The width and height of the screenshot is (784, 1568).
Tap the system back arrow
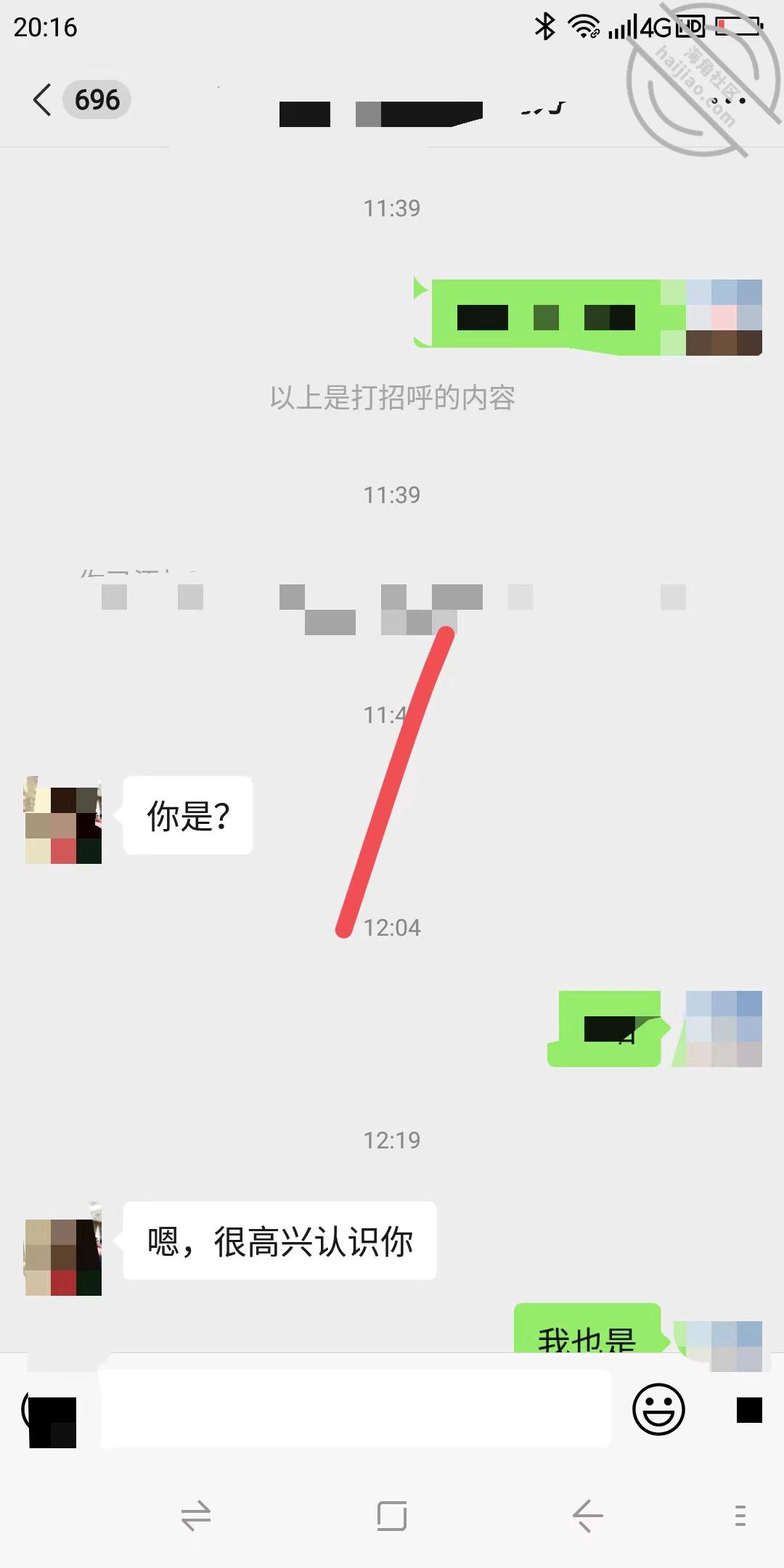coord(588,1516)
